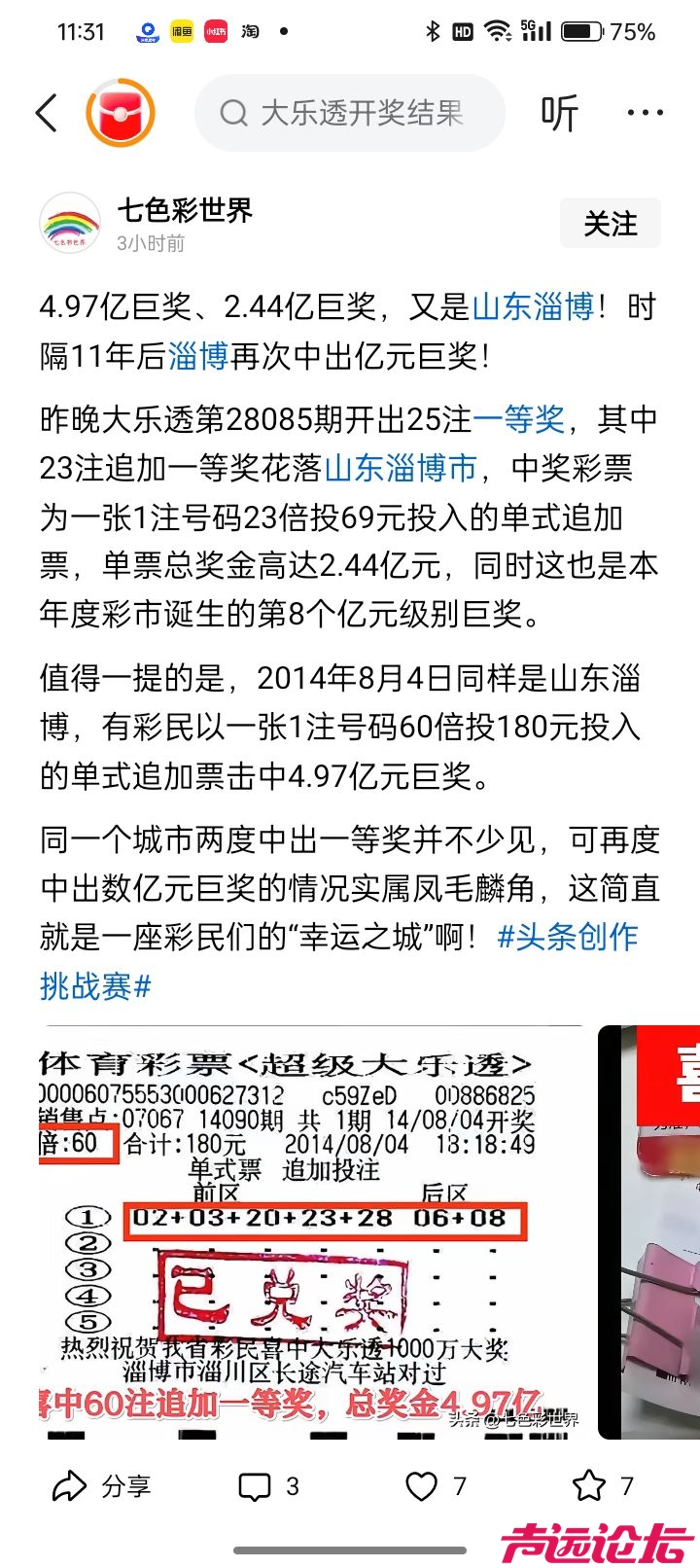
Task: View the lottery ticket image
Action: coord(311,1231)
